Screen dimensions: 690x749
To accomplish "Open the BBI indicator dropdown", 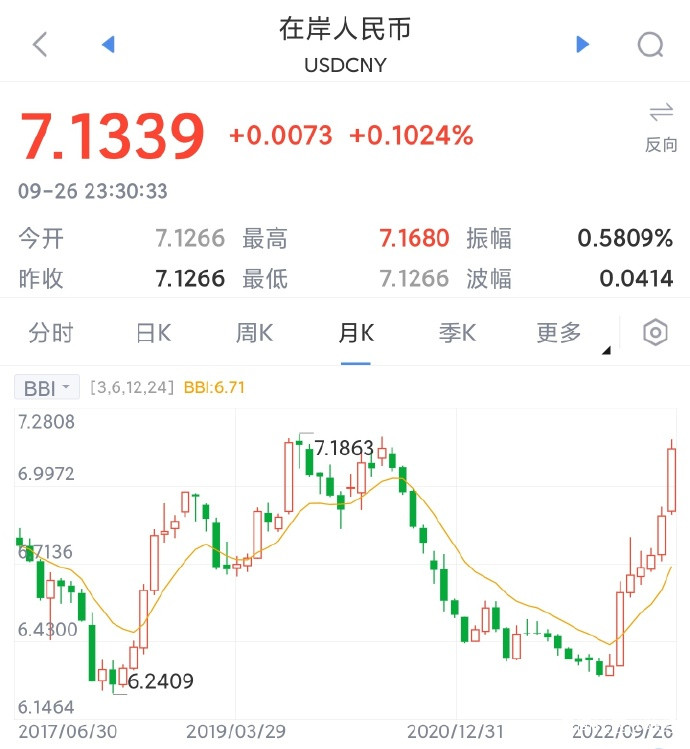I will (x=47, y=387).
